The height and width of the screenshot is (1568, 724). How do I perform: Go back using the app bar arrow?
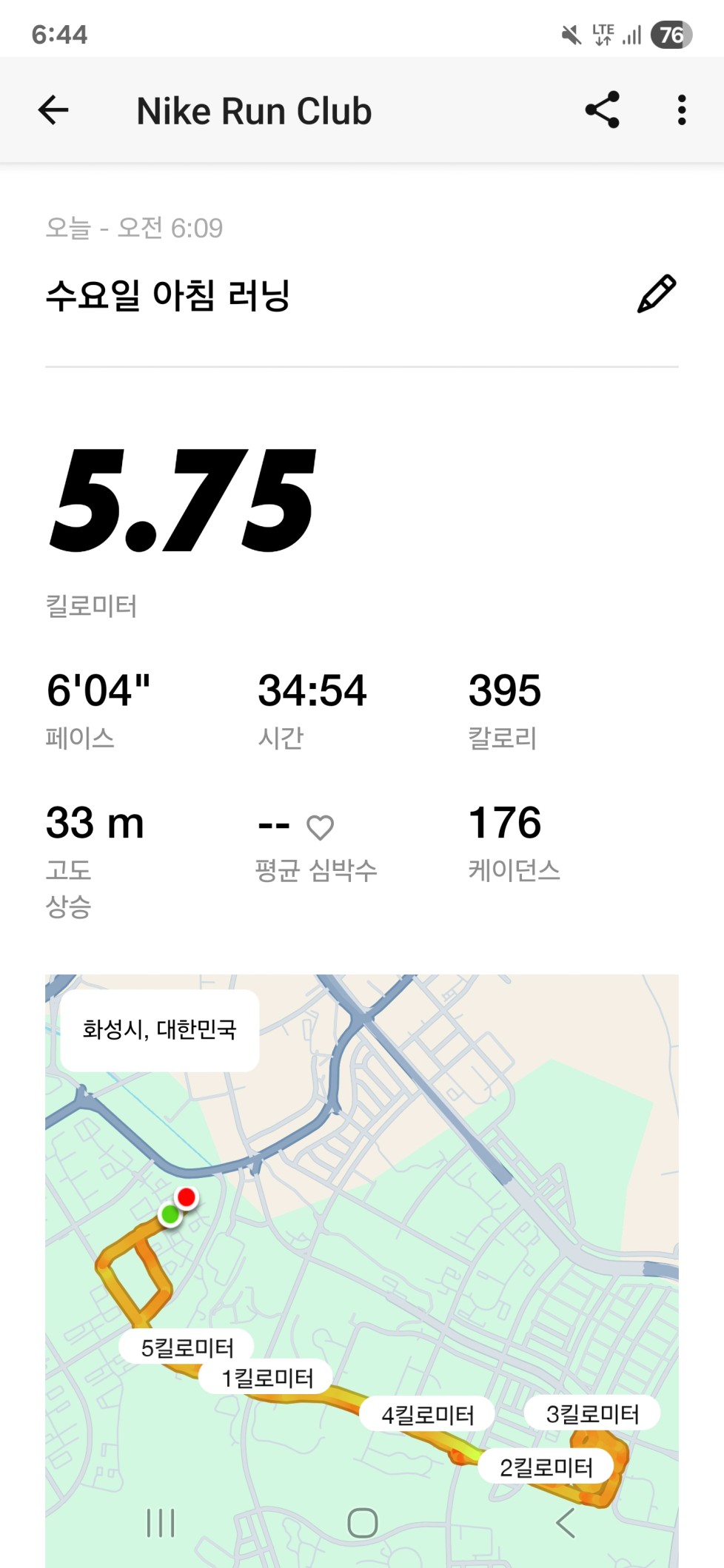coord(53,110)
